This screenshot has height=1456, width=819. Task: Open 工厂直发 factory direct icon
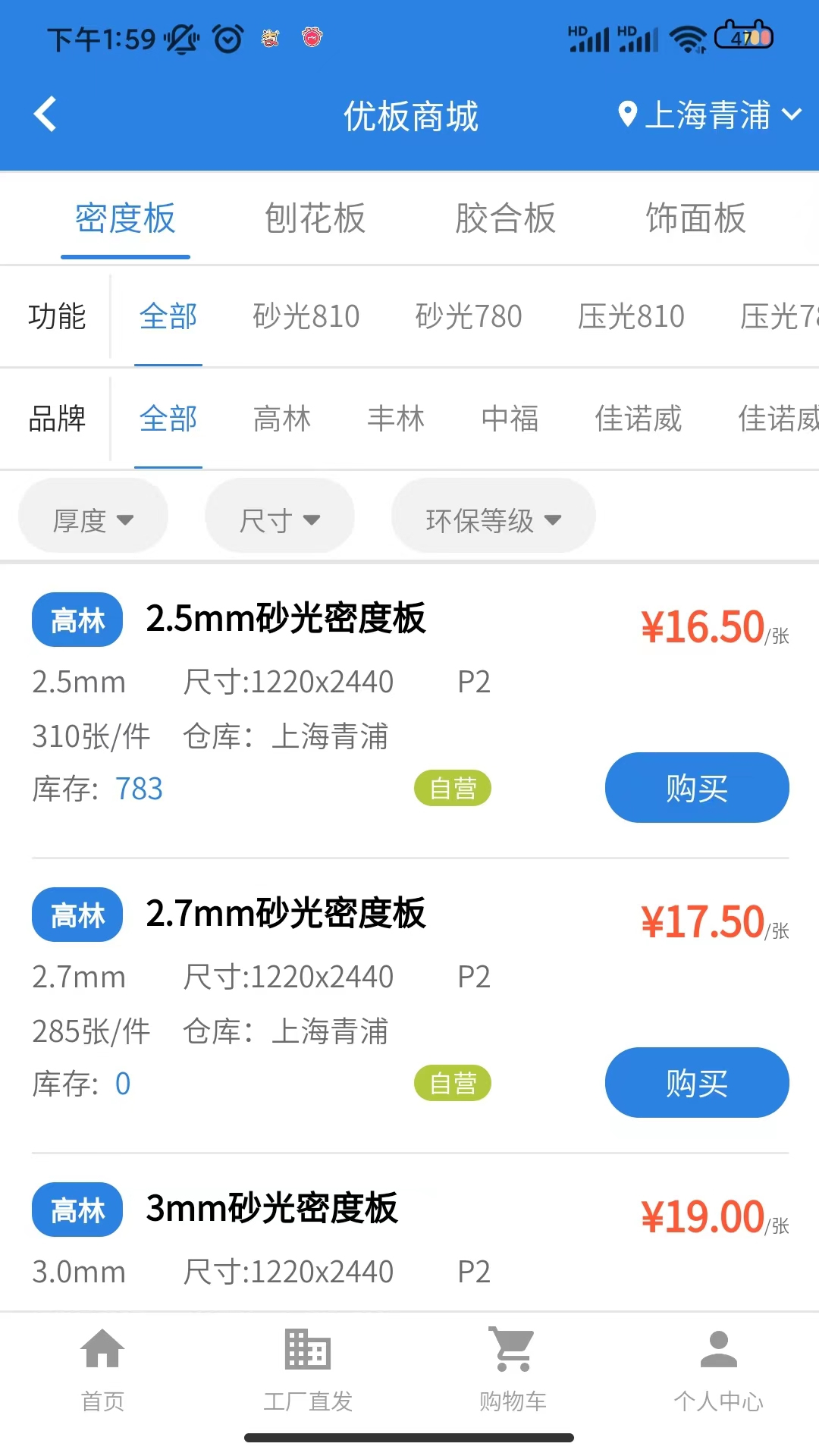(x=306, y=1365)
